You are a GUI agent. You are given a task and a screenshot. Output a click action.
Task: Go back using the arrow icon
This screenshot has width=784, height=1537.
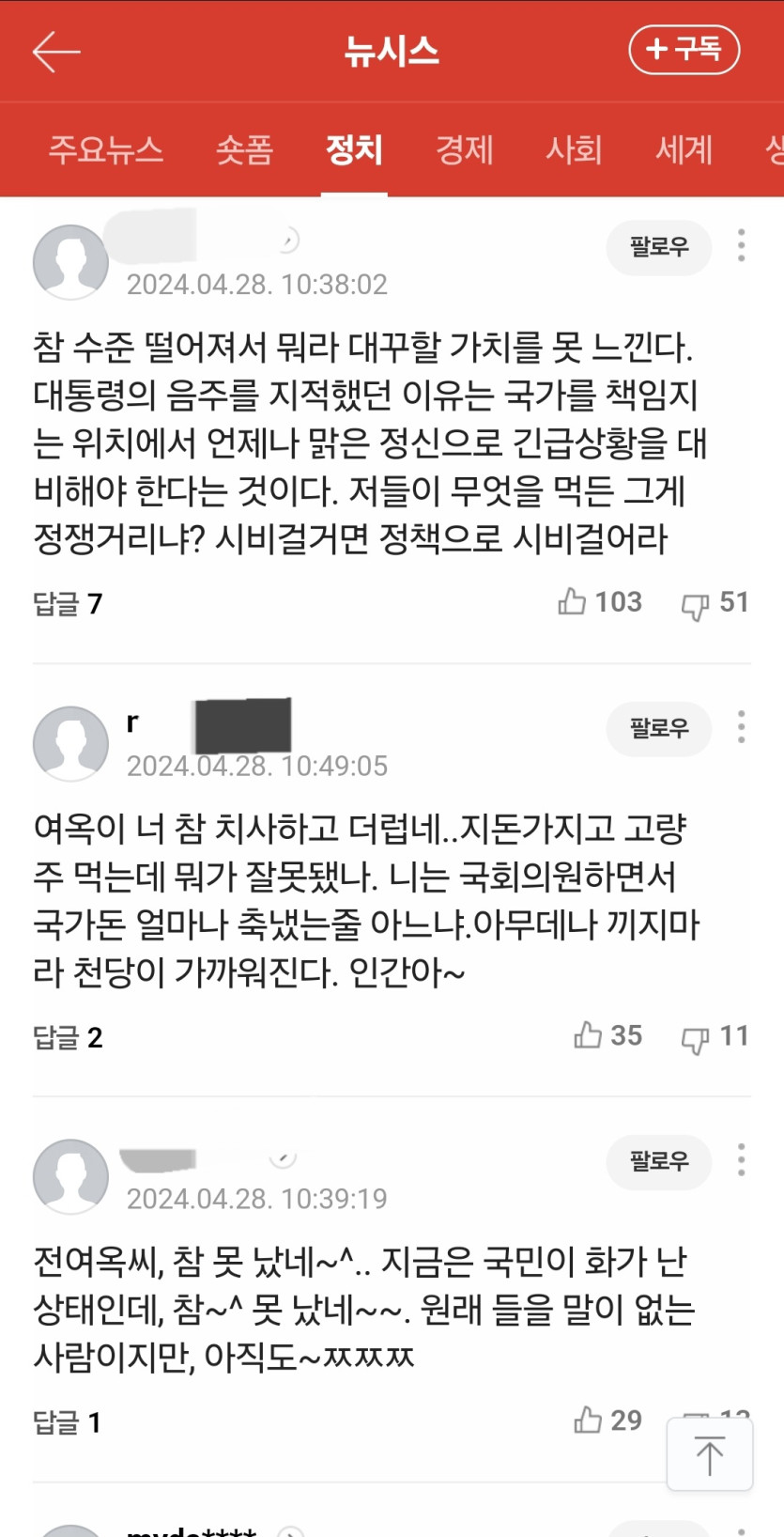(x=56, y=51)
